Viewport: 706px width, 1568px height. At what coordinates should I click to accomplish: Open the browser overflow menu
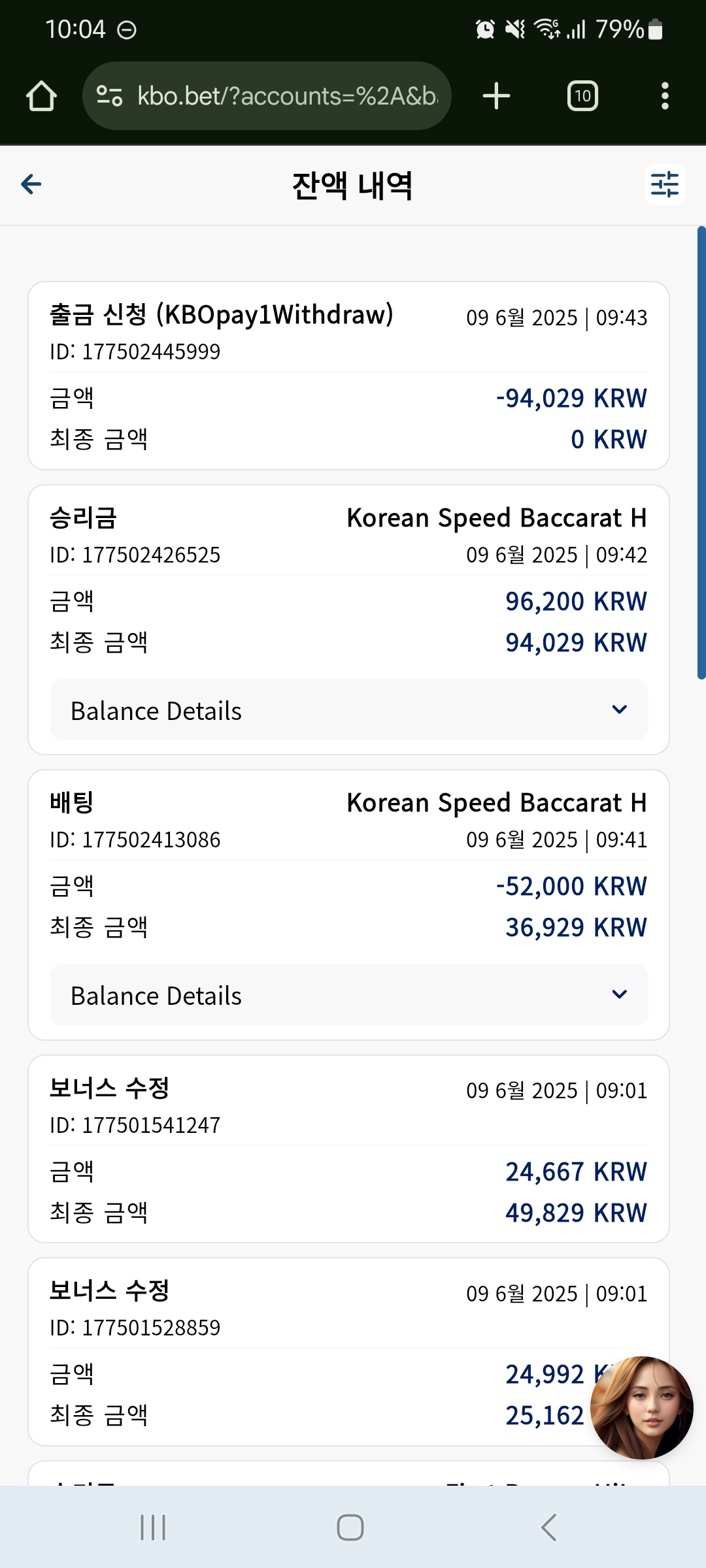coord(665,96)
